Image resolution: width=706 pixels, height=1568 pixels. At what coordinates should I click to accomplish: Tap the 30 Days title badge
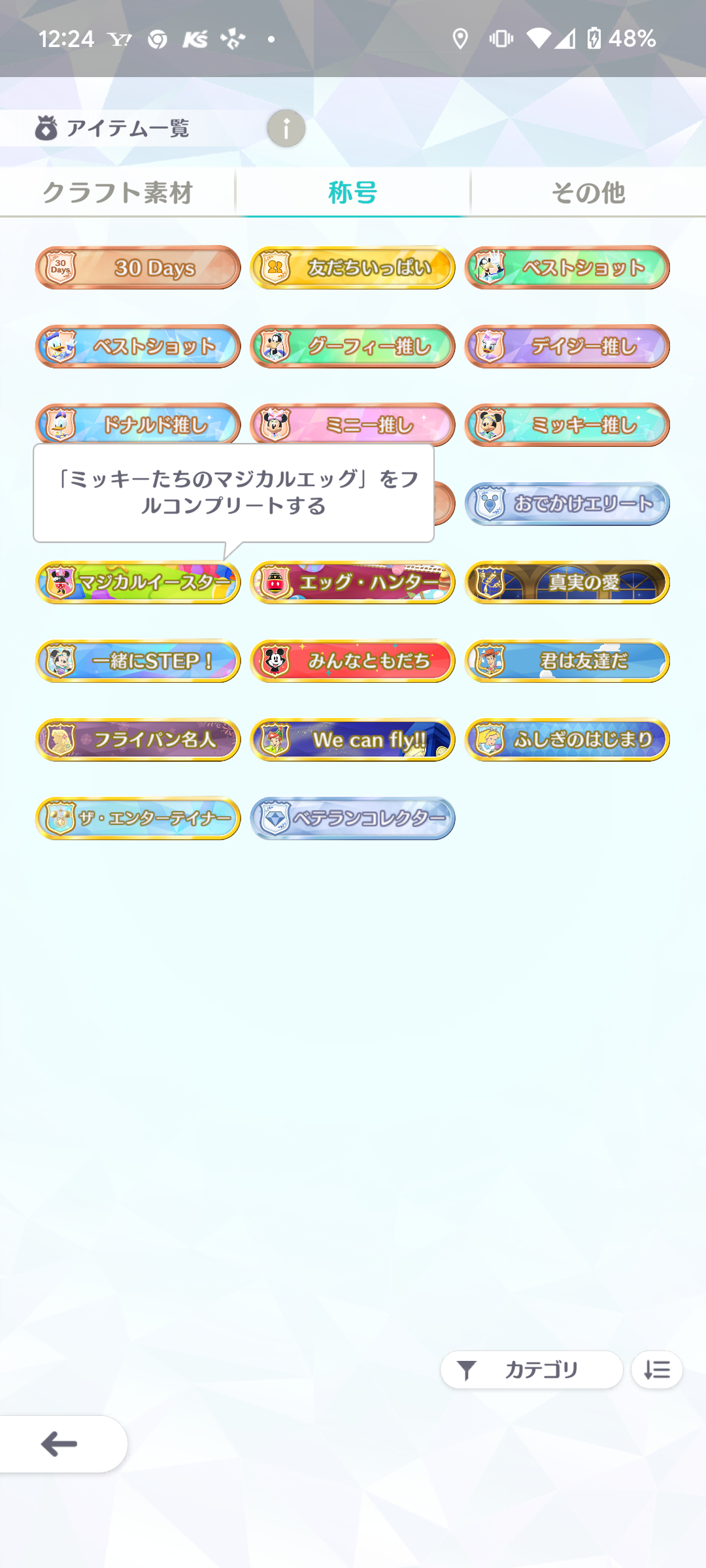click(138, 267)
